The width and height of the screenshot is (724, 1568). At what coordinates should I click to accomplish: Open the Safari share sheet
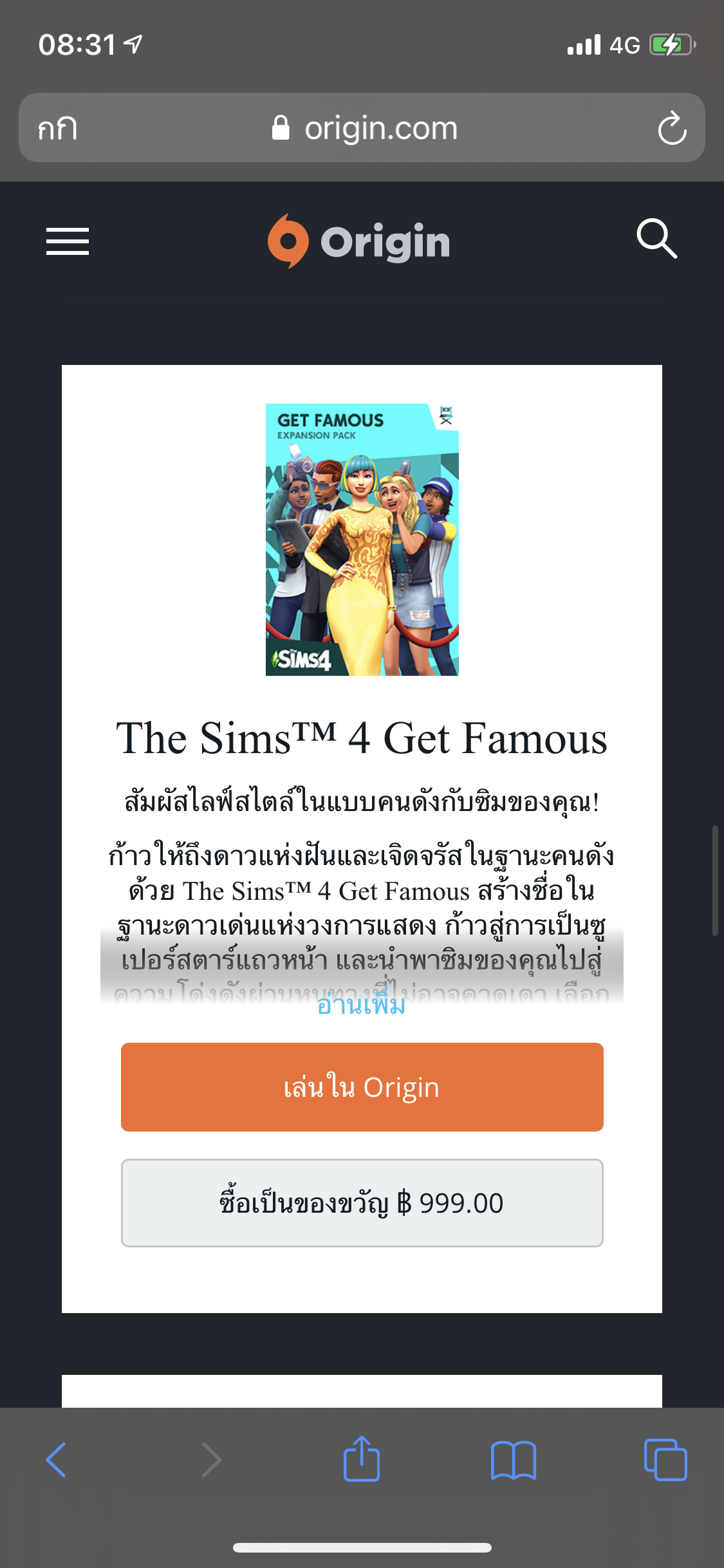pyautogui.click(x=362, y=1459)
